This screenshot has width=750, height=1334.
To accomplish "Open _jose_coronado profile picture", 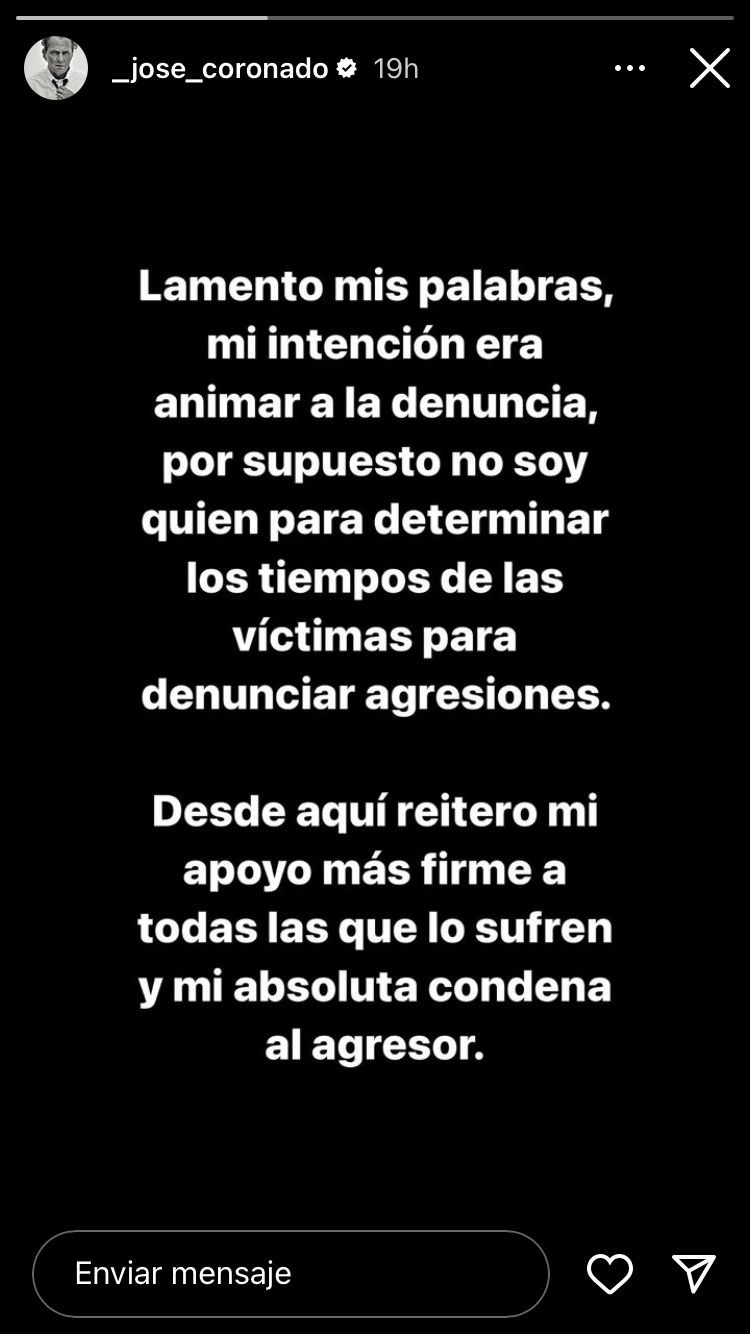I will [56, 68].
